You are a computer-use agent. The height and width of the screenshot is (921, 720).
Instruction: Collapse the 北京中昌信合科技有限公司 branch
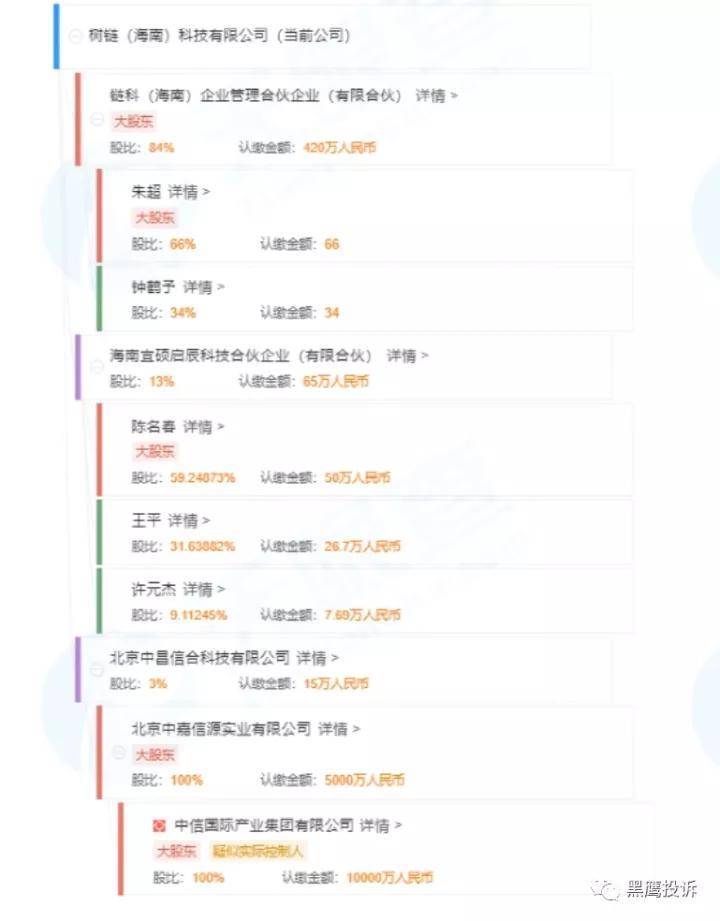97,670
